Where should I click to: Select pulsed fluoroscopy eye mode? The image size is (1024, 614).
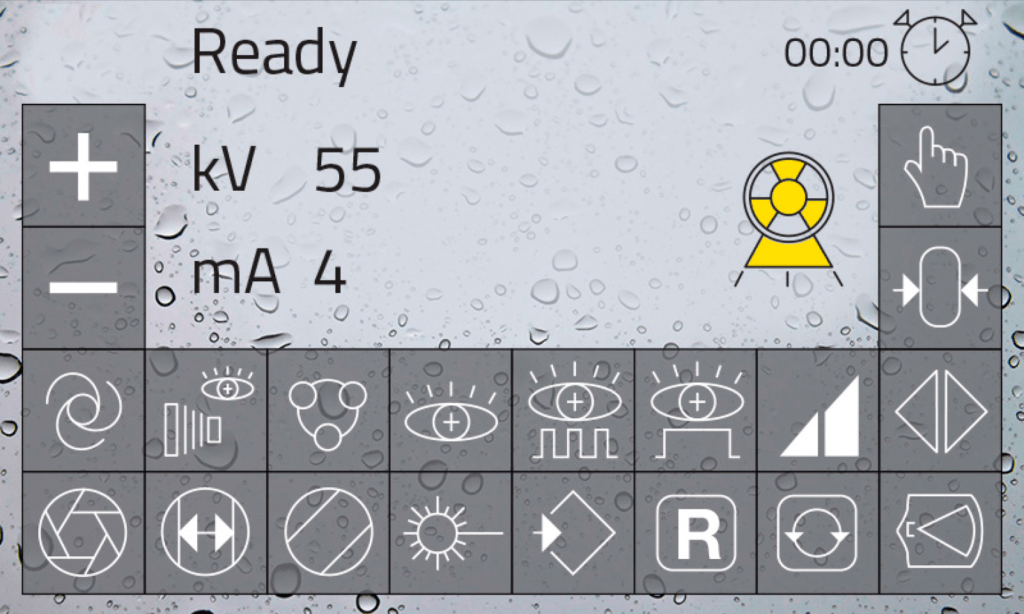pos(574,411)
